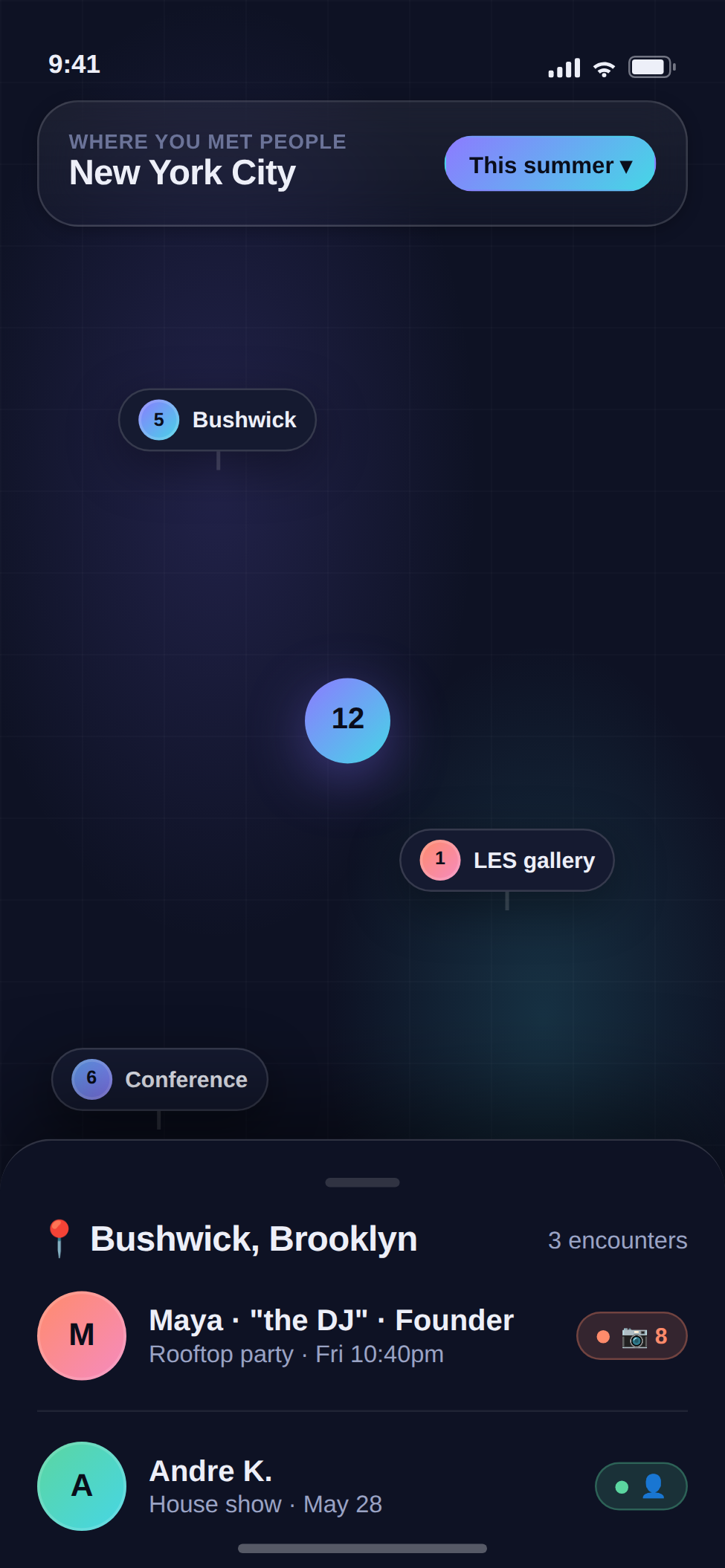The height and width of the screenshot is (1568, 725).
Task: Select the LES gallery map pin
Action: [x=507, y=860]
